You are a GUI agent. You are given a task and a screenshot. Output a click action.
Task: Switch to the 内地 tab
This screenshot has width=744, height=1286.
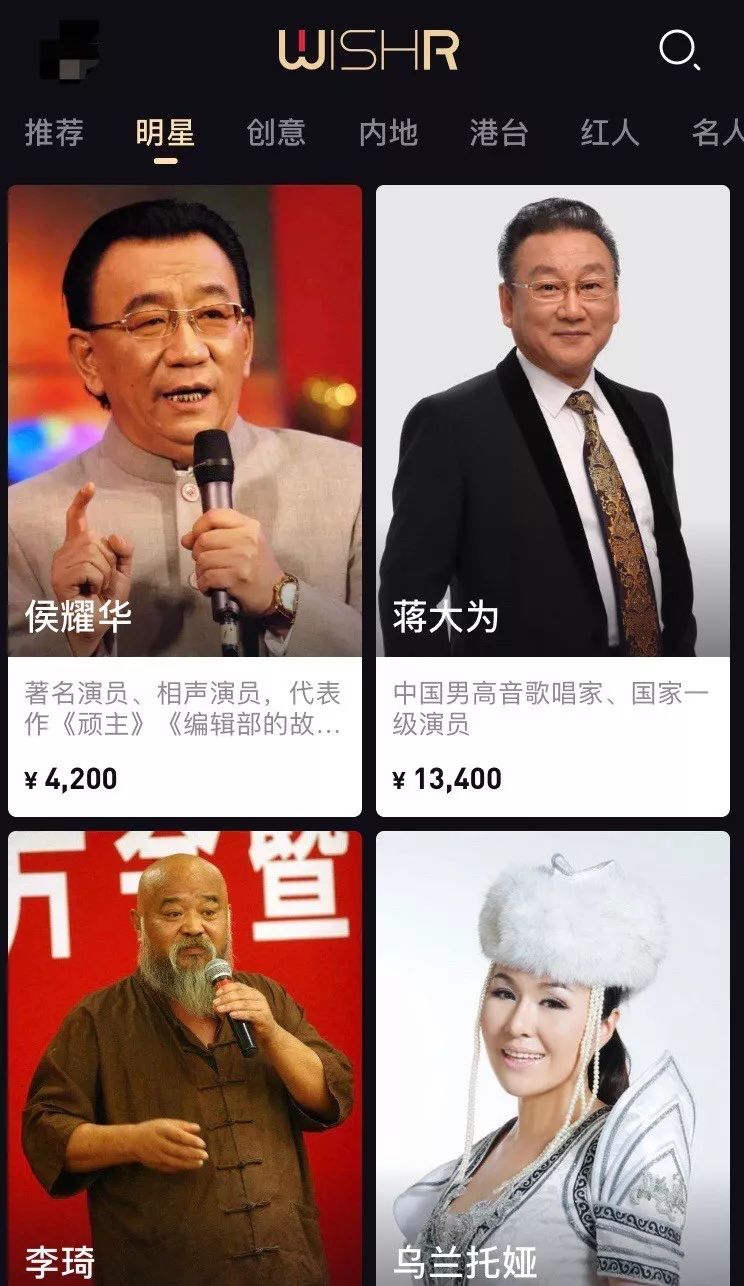(388, 133)
